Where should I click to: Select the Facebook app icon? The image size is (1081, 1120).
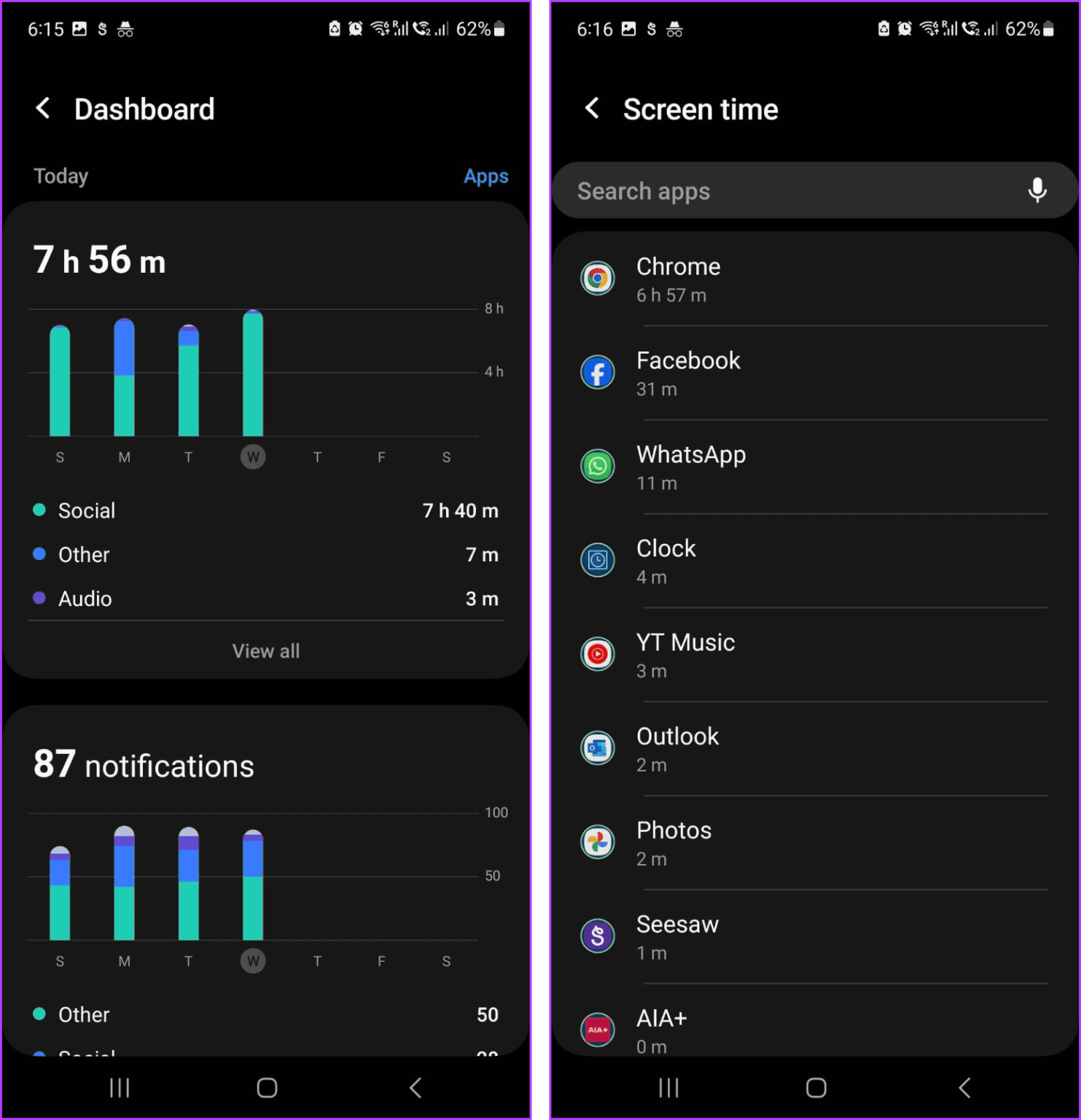click(597, 373)
